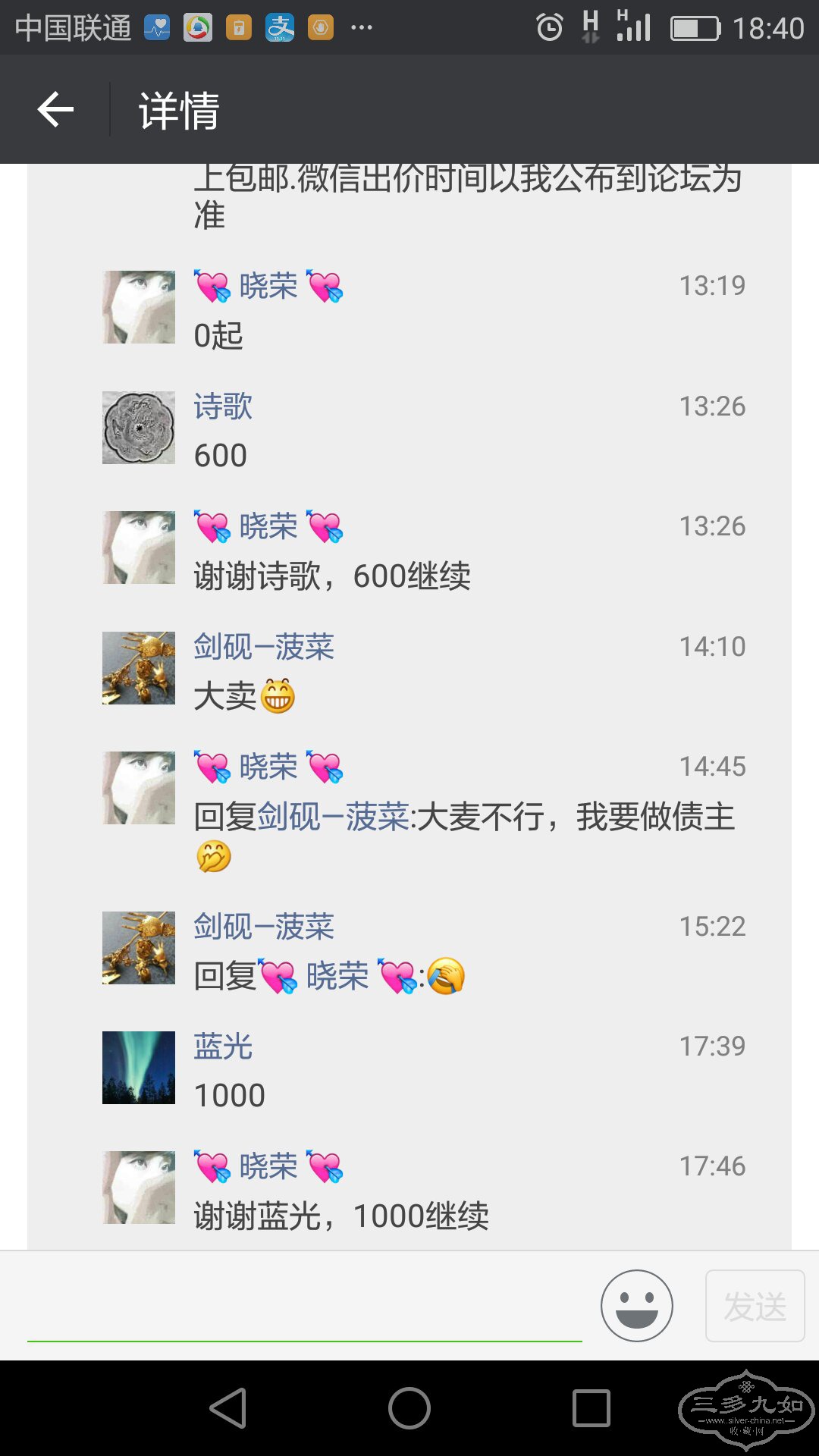Screen dimensions: 819x1456
Task: Tap the 发送 send button
Action: 755,1306
